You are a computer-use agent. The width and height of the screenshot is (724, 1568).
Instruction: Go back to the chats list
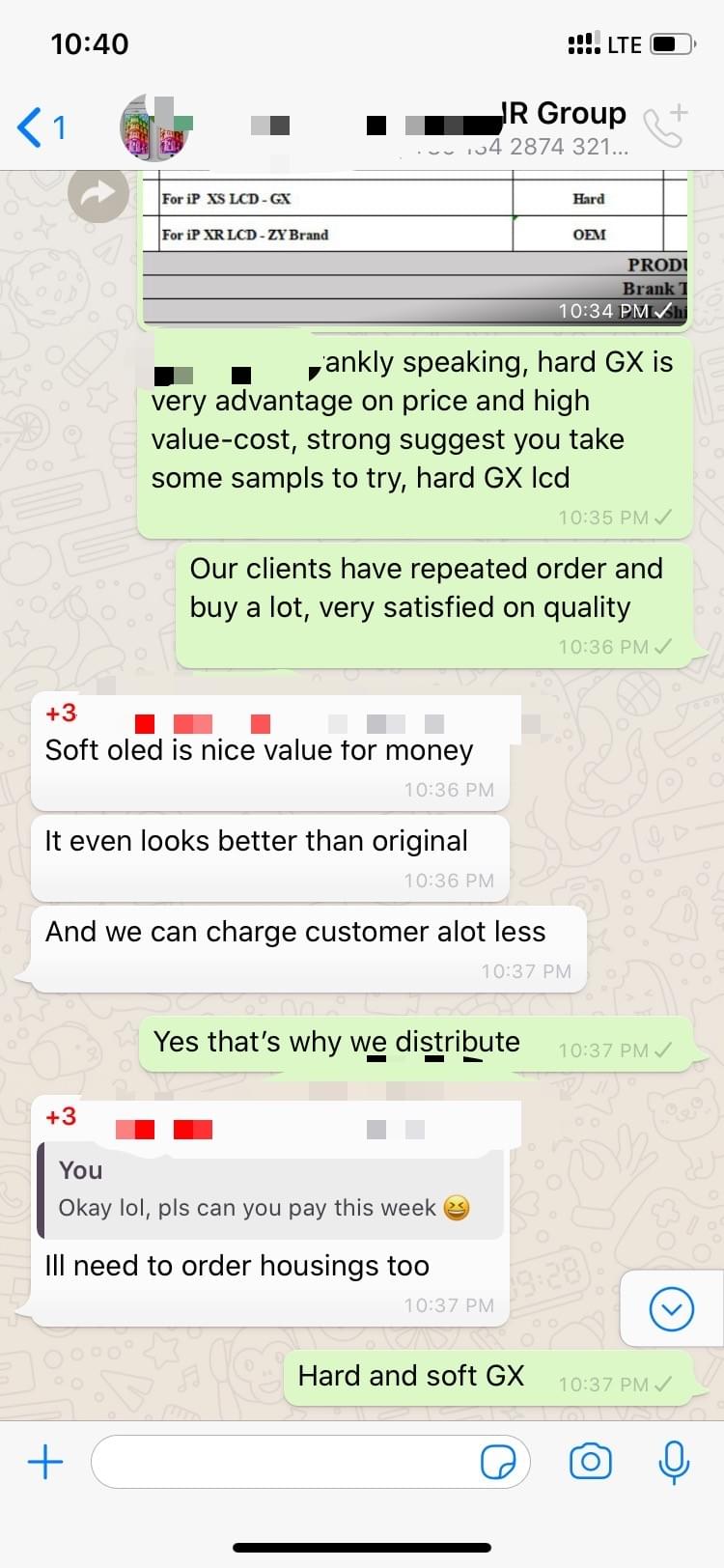click(39, 126)
